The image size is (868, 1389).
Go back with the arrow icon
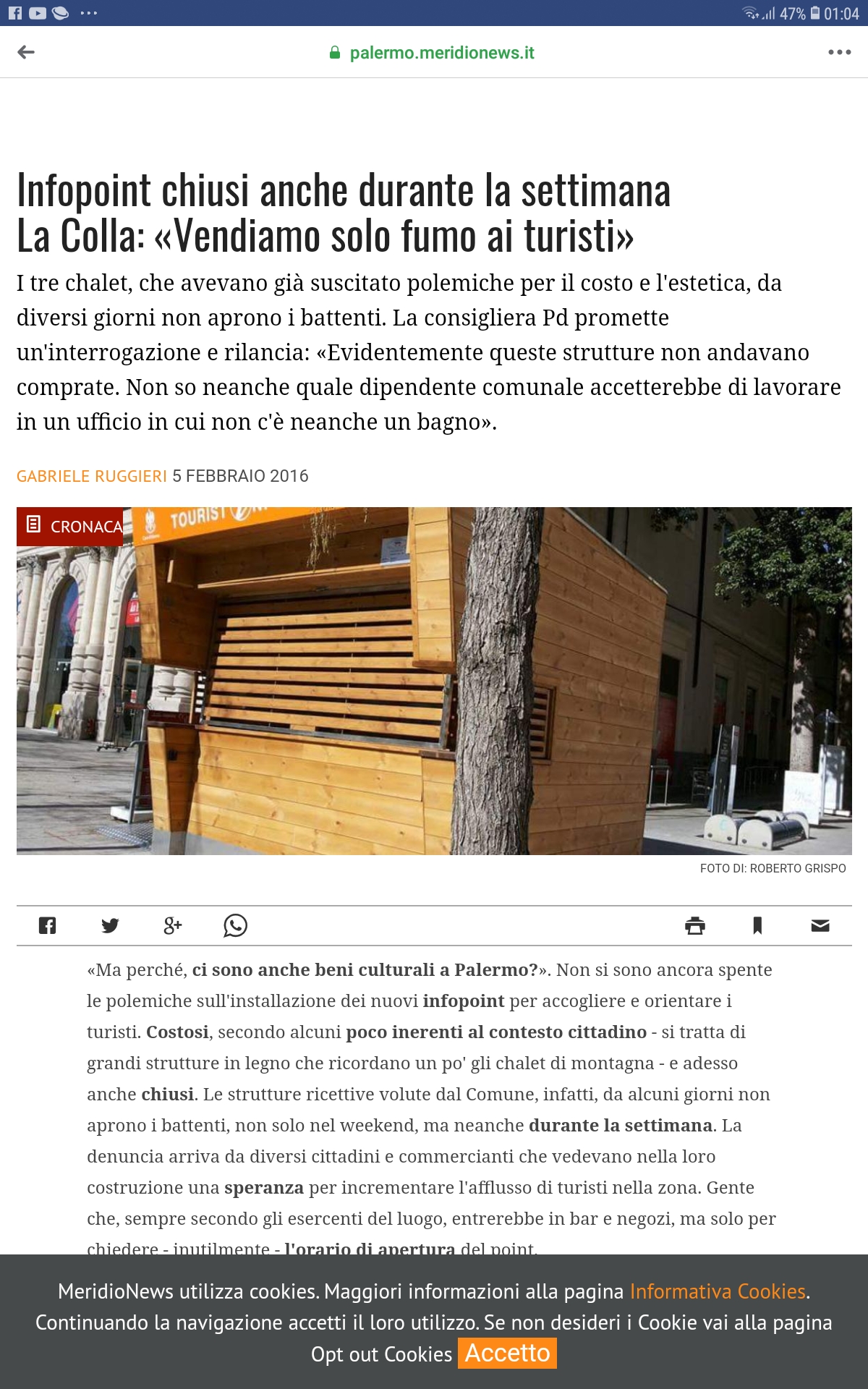tap(26, 52)
